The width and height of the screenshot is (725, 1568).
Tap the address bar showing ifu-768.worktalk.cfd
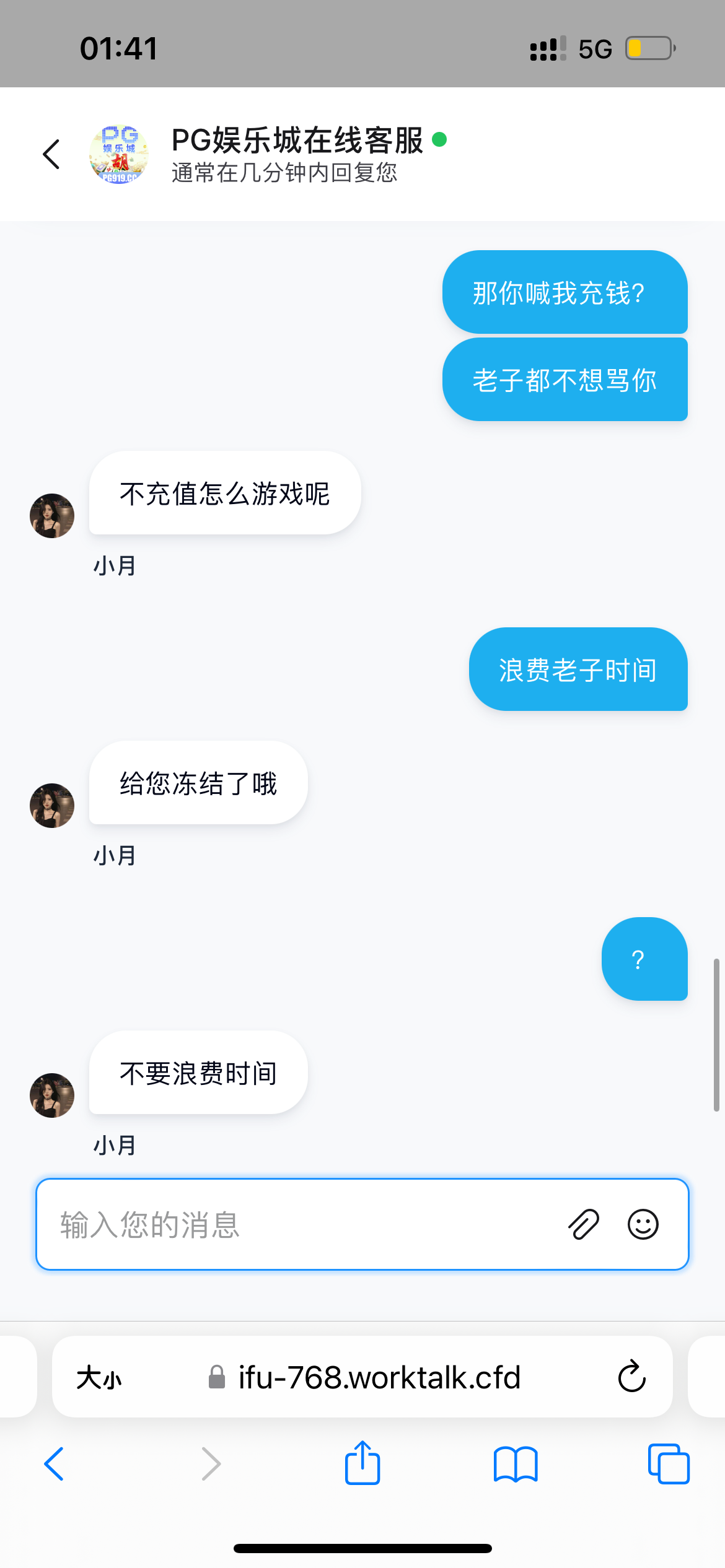click(380, 1378)
